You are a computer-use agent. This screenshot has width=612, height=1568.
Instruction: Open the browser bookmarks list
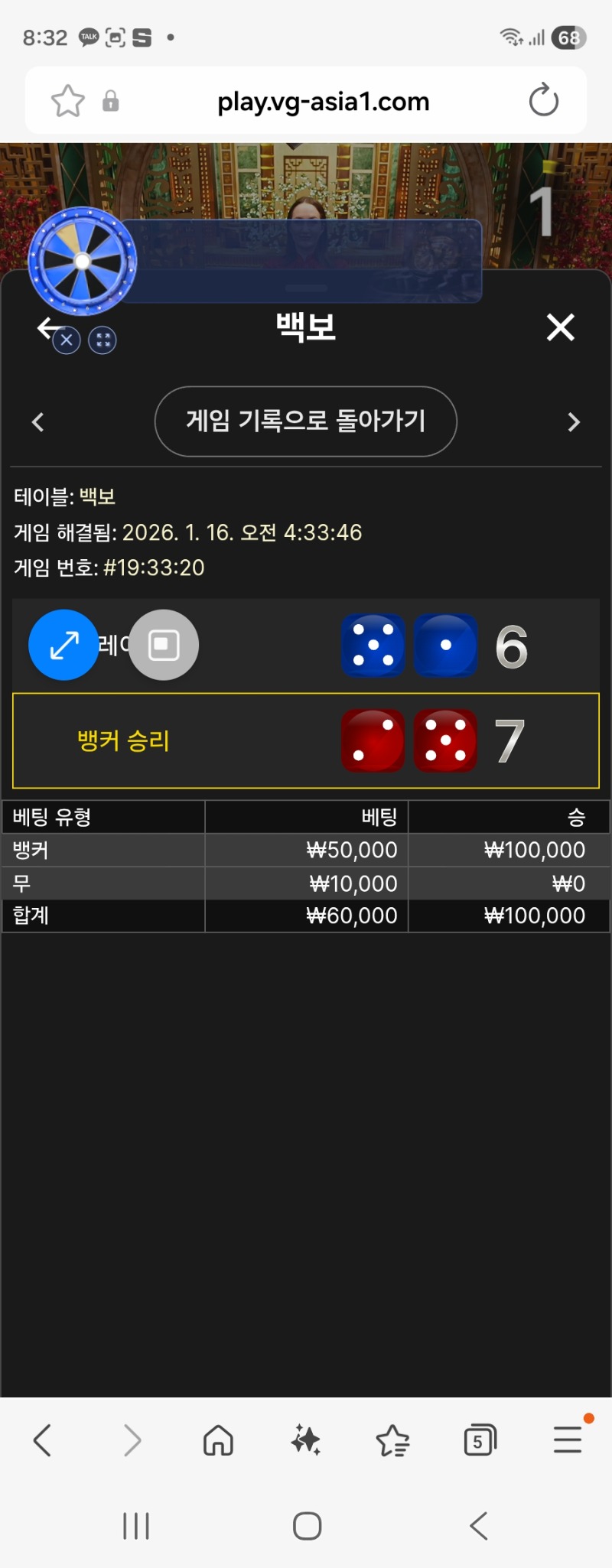393,1440
